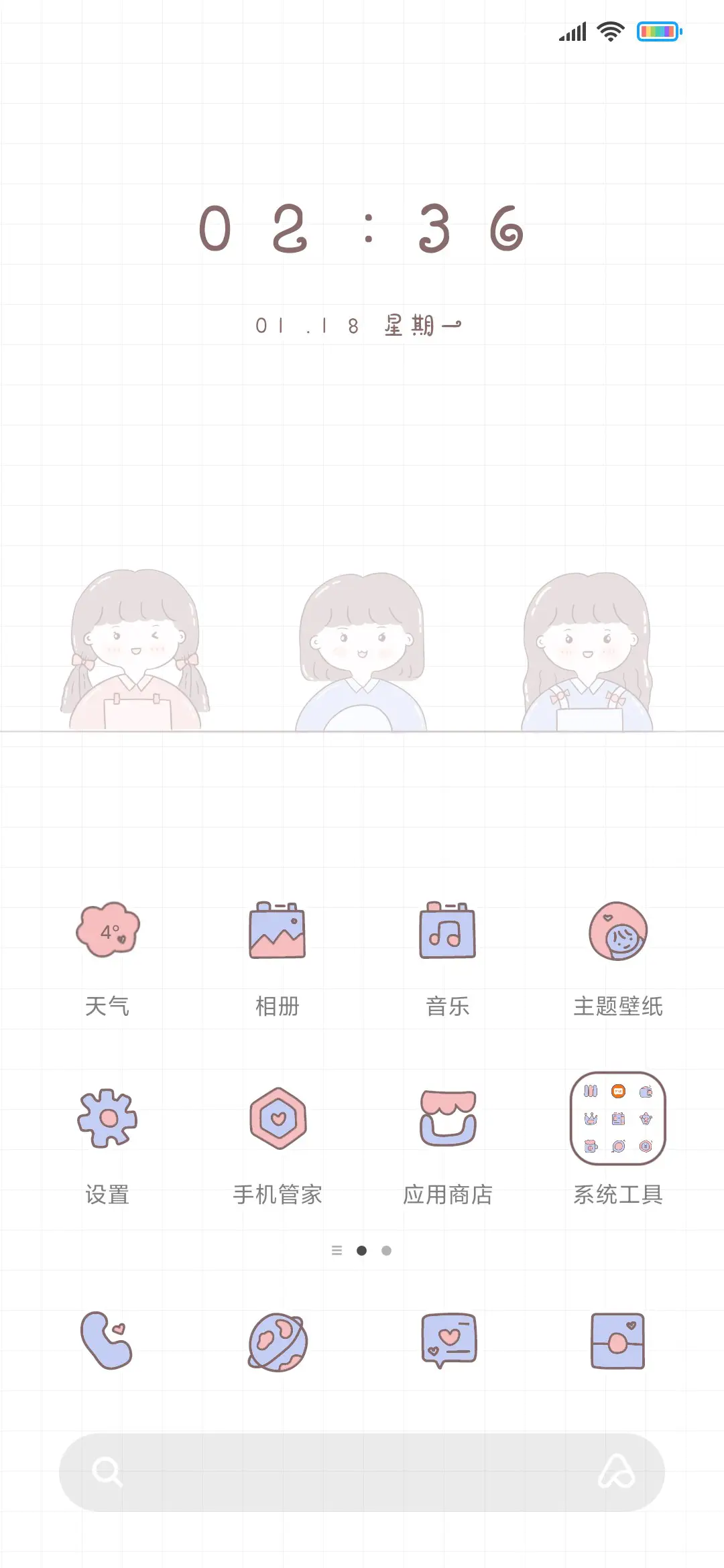The height and width of the screenshot is (1568, 724).
Task: Open the 相册 photo album app
Action: [x=278, y=931]
